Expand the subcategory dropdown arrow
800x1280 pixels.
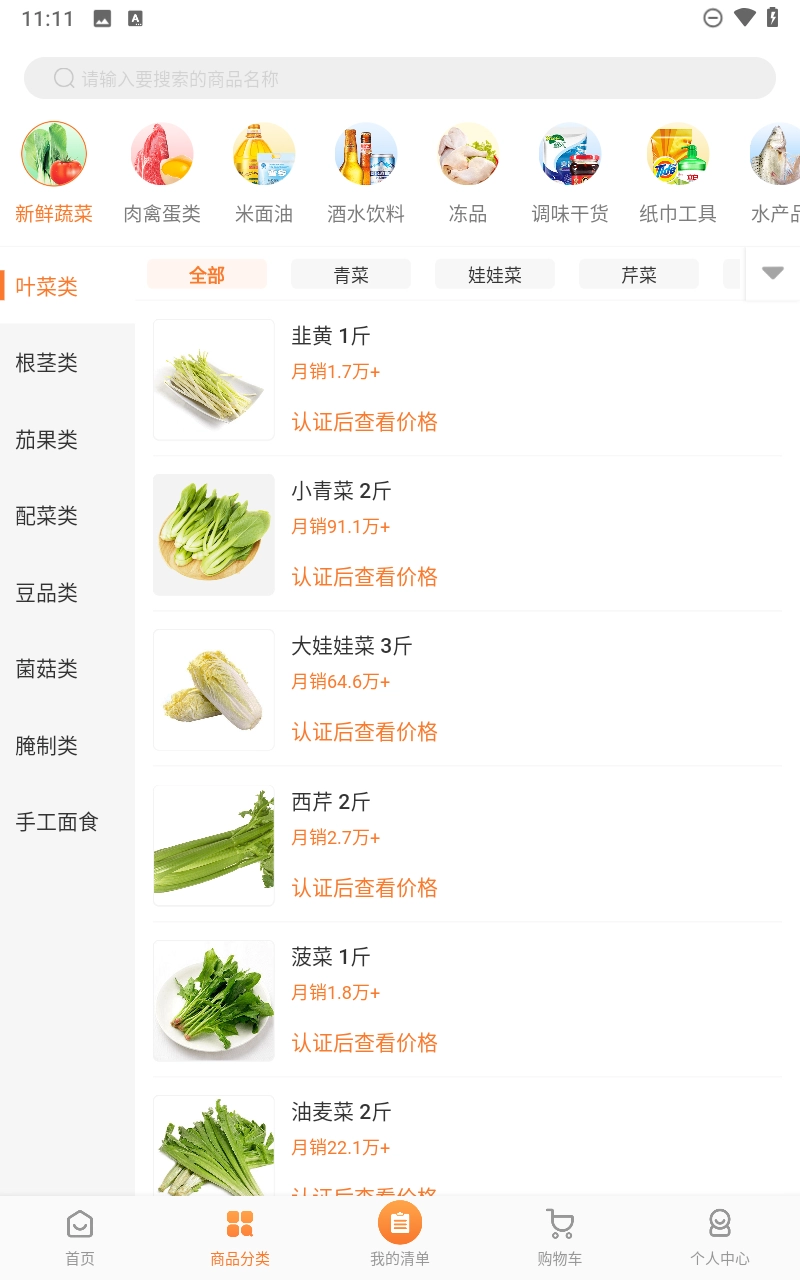point(772,272)
